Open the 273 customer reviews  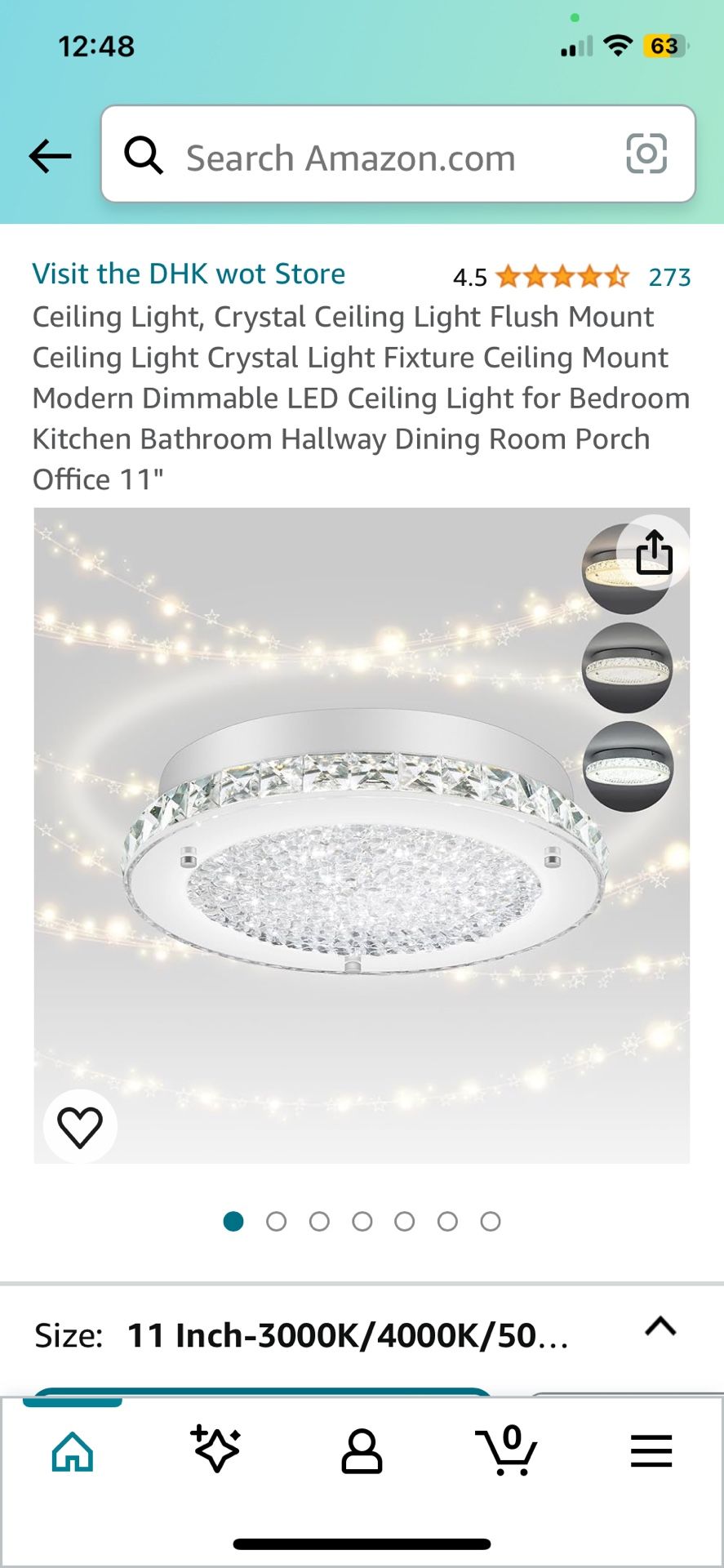pos(668,278)
